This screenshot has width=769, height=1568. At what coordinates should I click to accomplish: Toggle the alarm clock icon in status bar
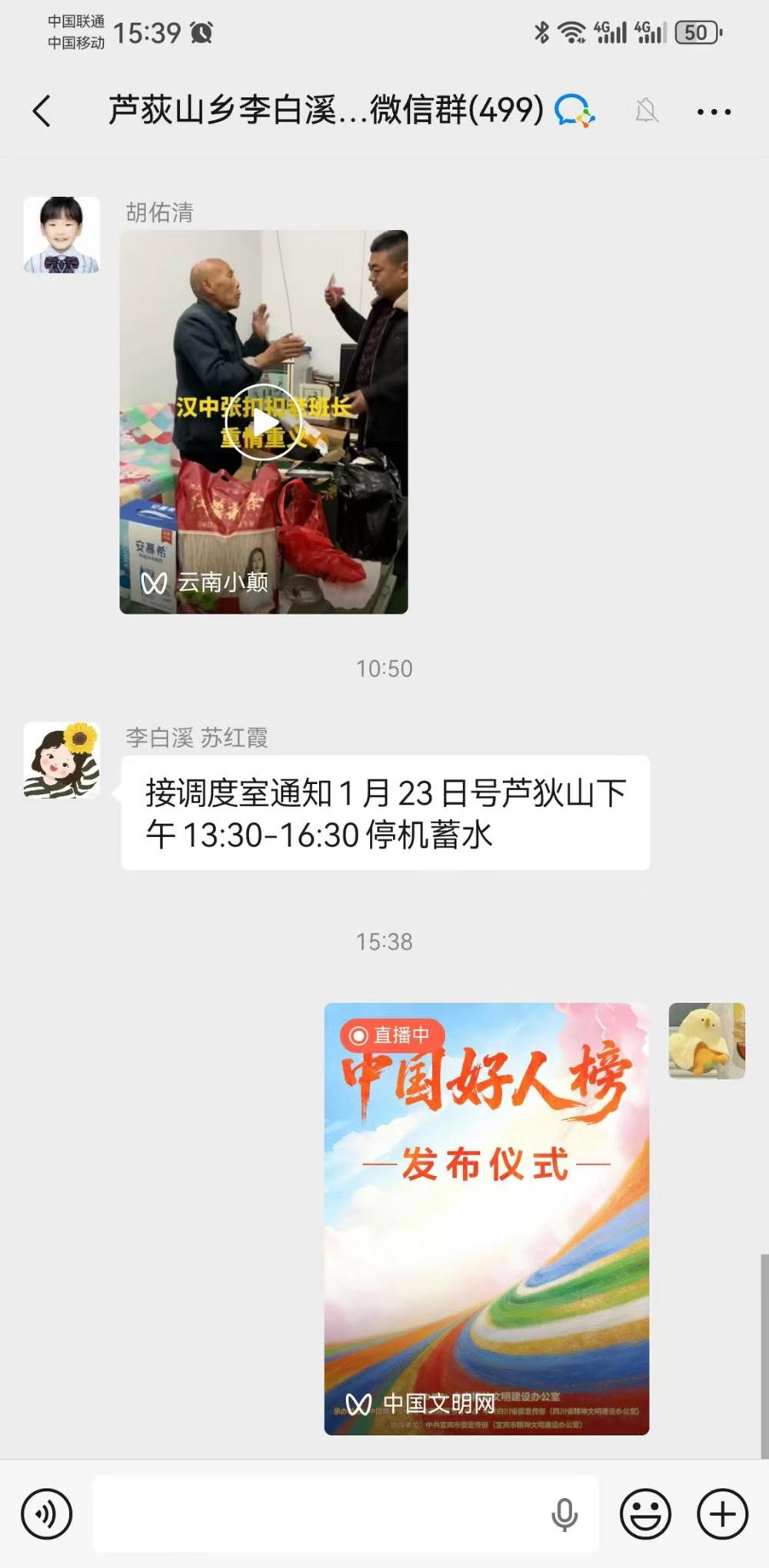(201, 34)
